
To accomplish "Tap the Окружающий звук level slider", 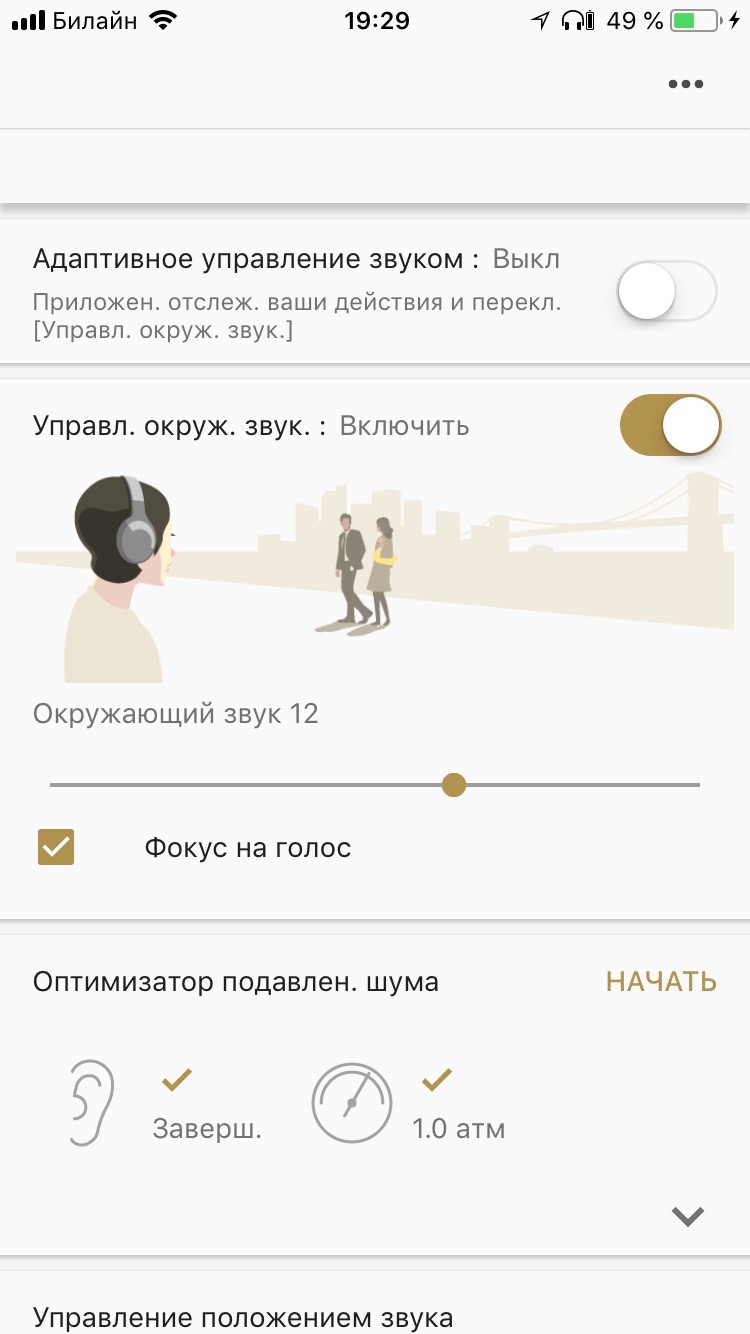I will tap(454, 785).
